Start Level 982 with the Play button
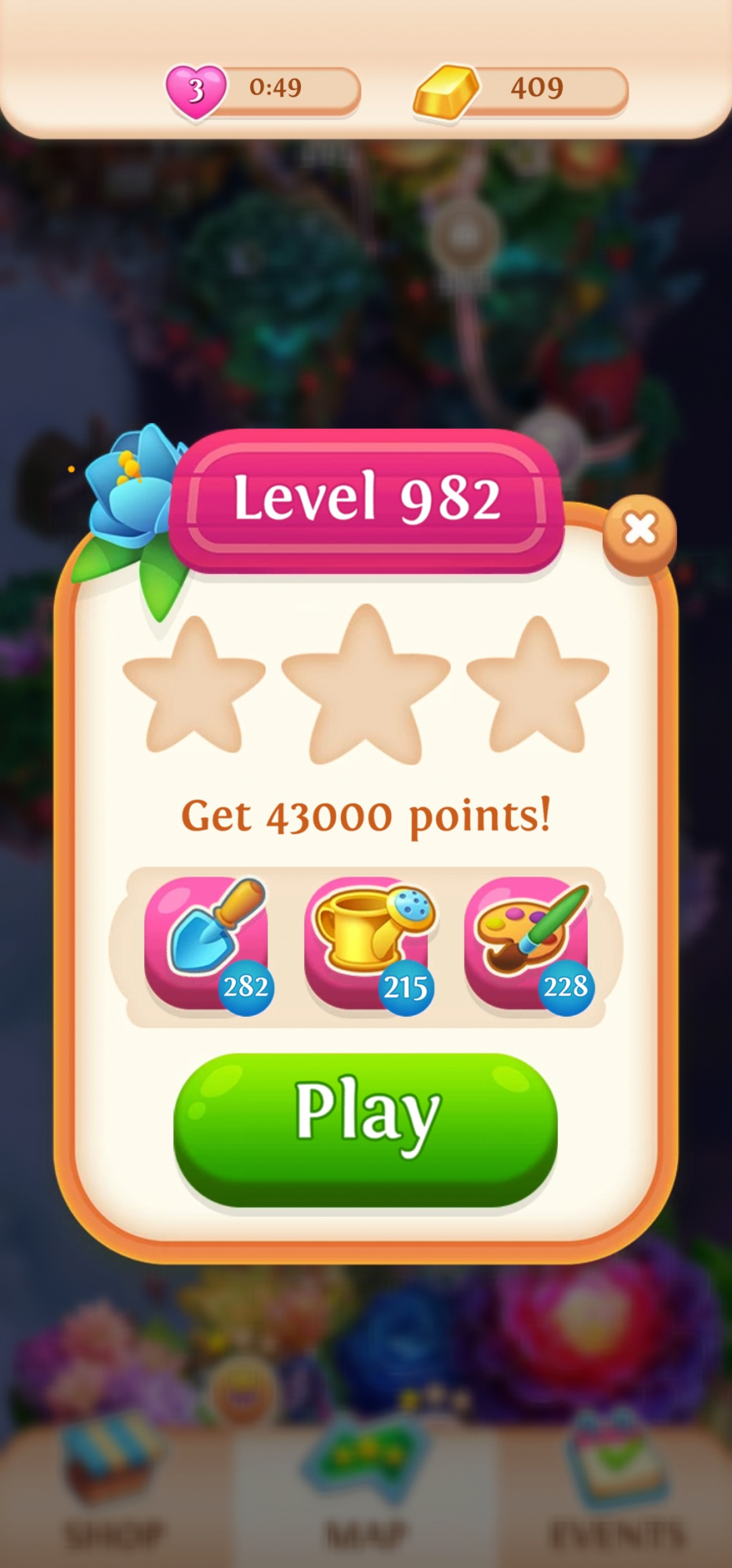 click(x=365, y=1127)
